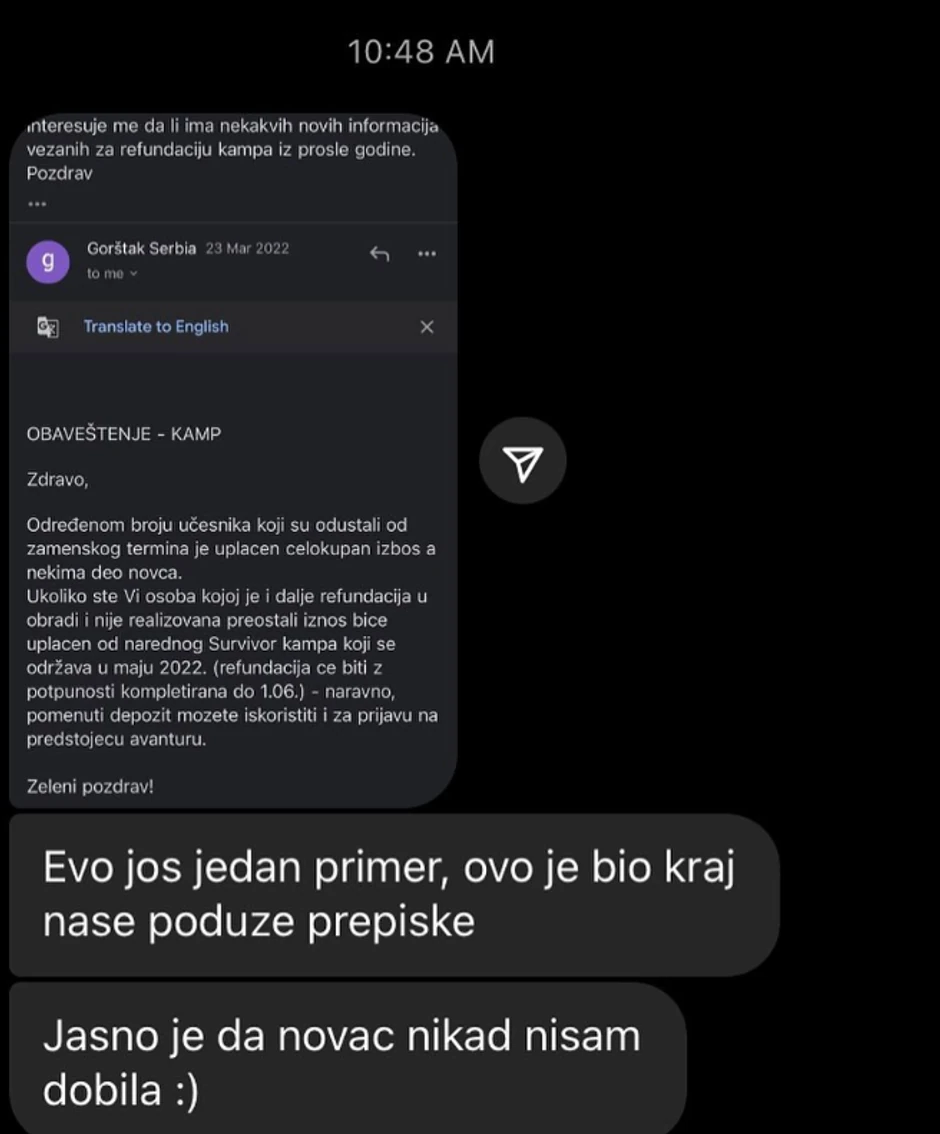Tap the paper plane share icon

(523, 460)
